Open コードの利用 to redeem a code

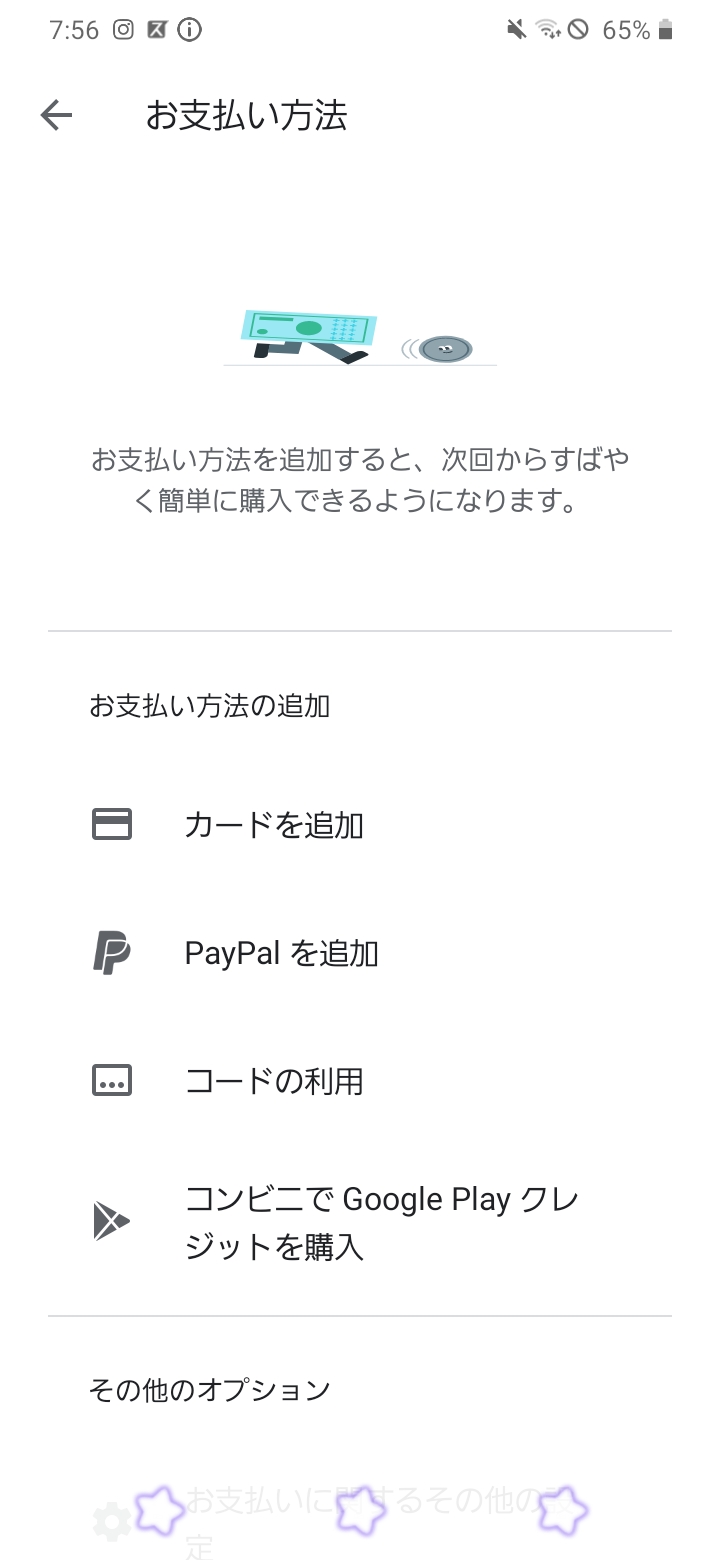point(276,1080)
